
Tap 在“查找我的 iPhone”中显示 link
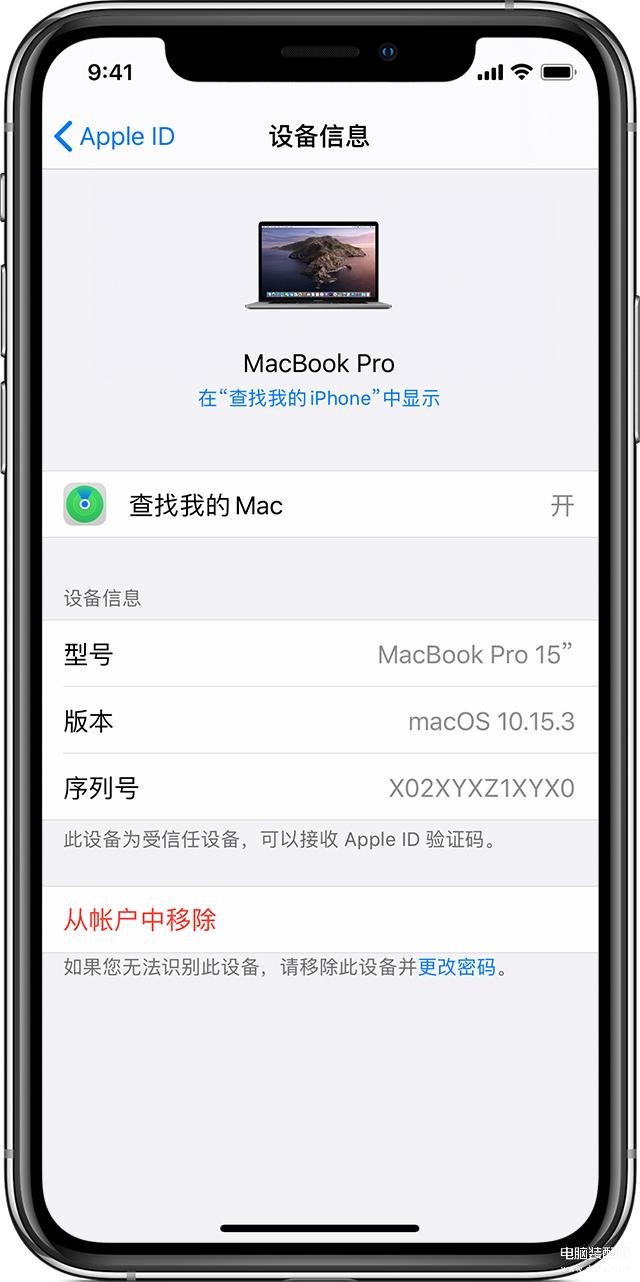[319, 398]
